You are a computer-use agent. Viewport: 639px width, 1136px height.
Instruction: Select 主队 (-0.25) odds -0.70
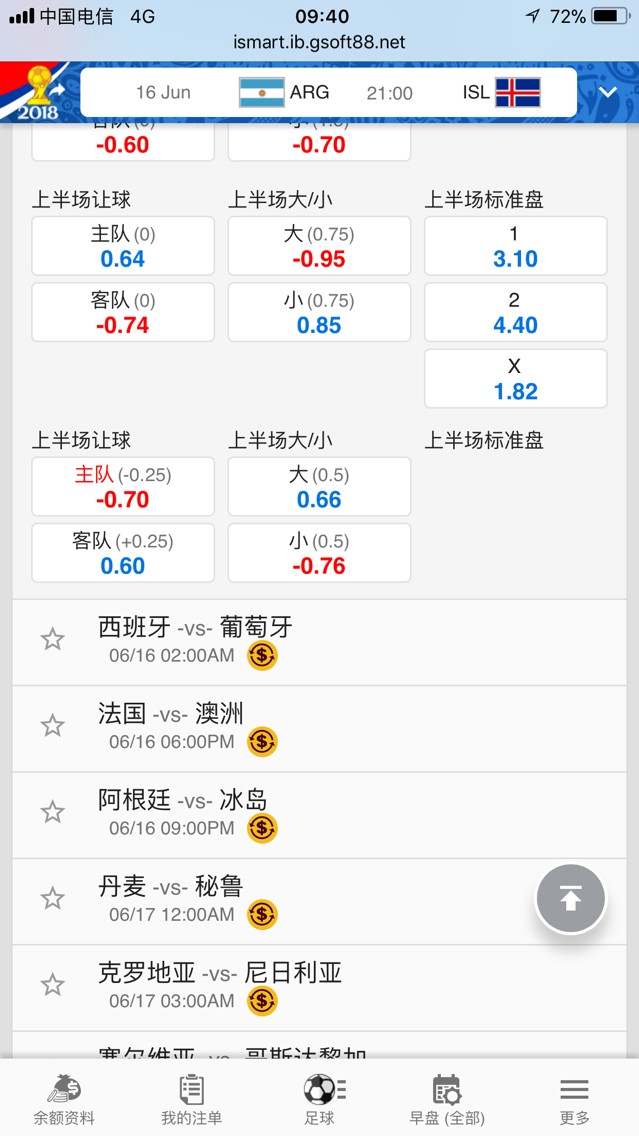(123, 487)
